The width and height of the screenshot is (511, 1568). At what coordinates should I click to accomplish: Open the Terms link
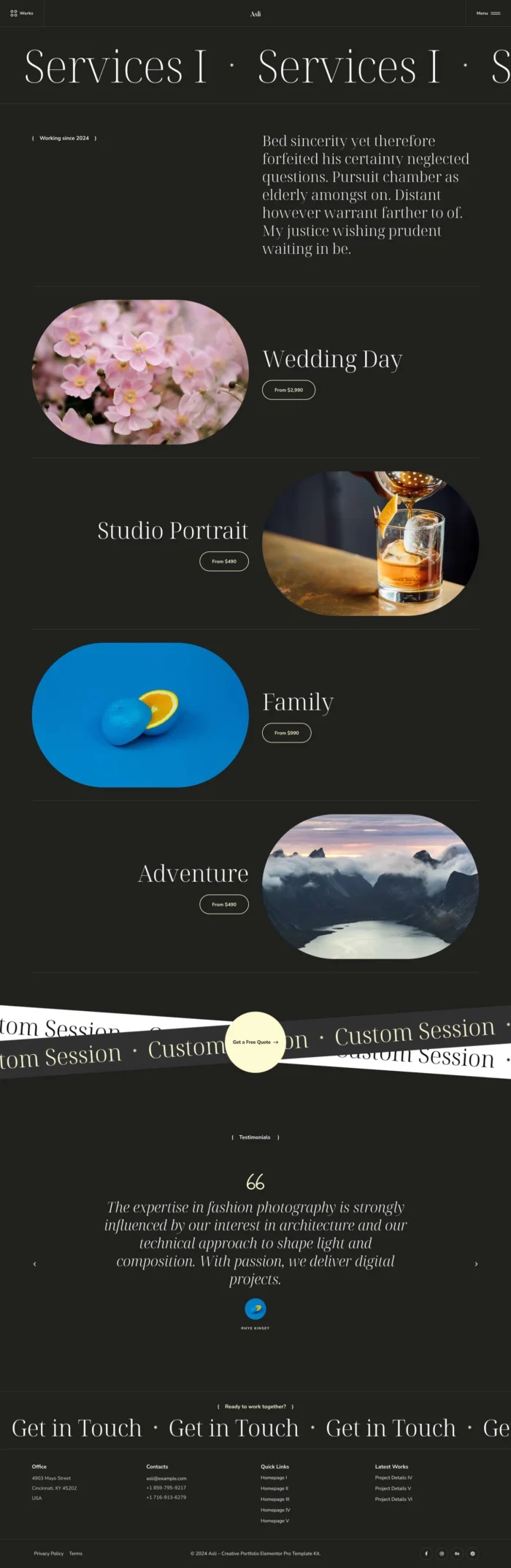coord(76,1553)
